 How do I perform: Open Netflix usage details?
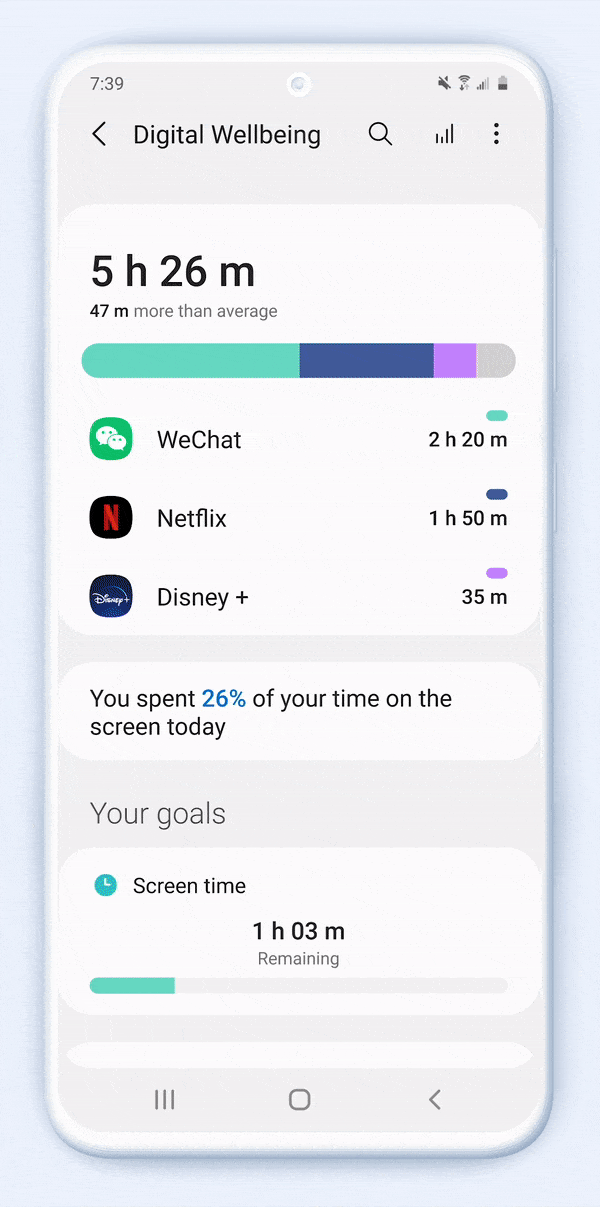[298, 518]
